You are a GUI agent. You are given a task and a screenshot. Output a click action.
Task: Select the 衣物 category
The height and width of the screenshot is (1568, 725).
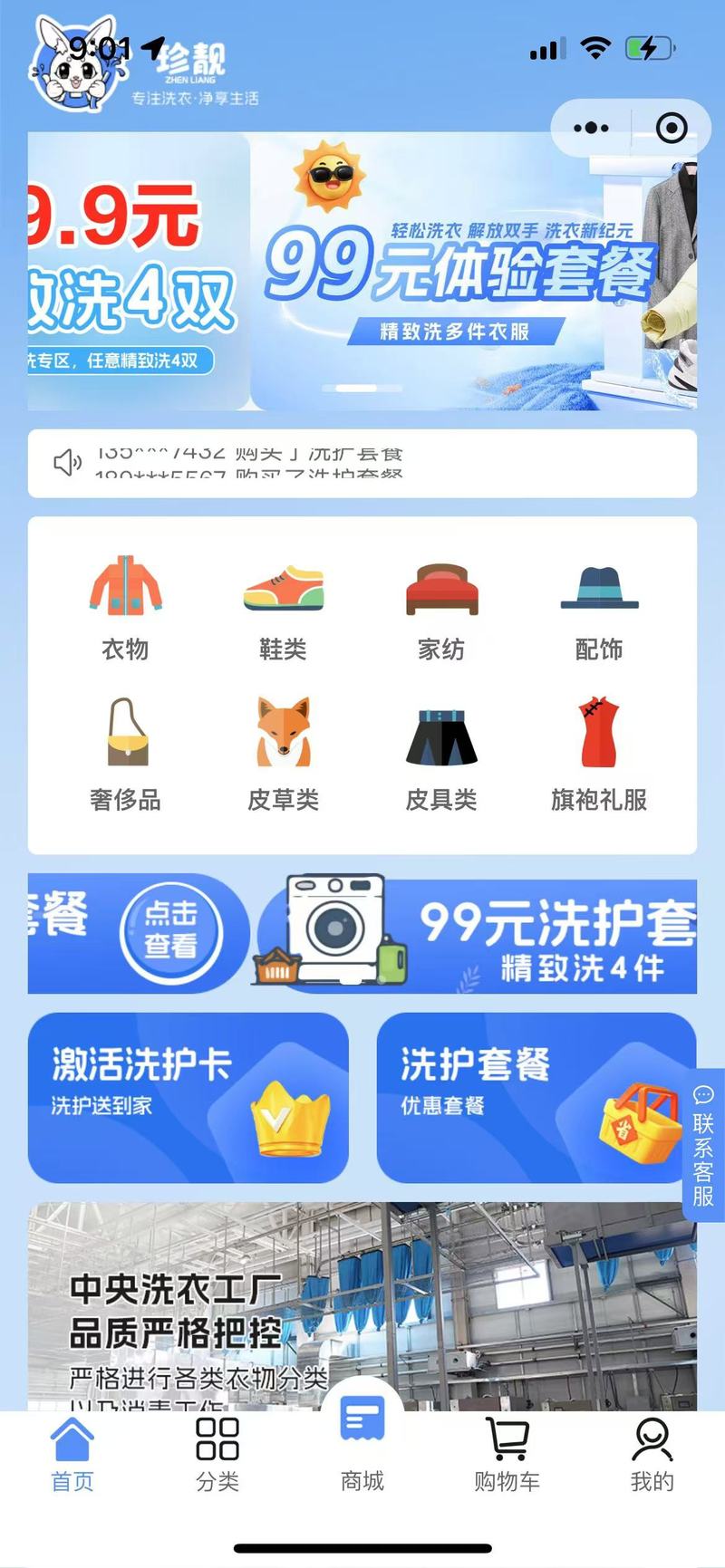pos(125,609)
